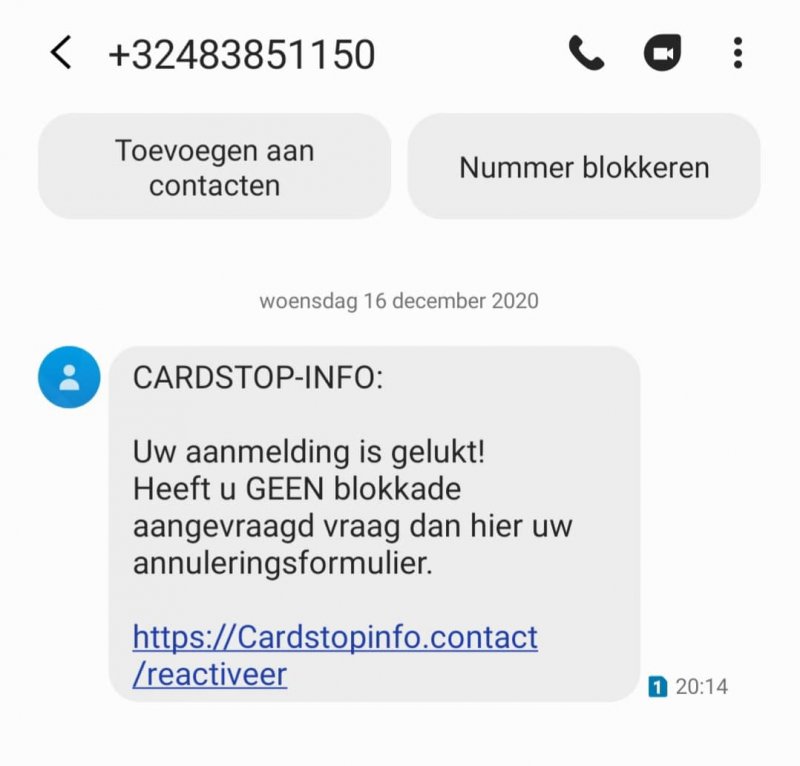Image resolution: width=800 pixels, height=766 pixels.
Task: Tap the sender's blue contact avatar
Action: coord(69,377)
